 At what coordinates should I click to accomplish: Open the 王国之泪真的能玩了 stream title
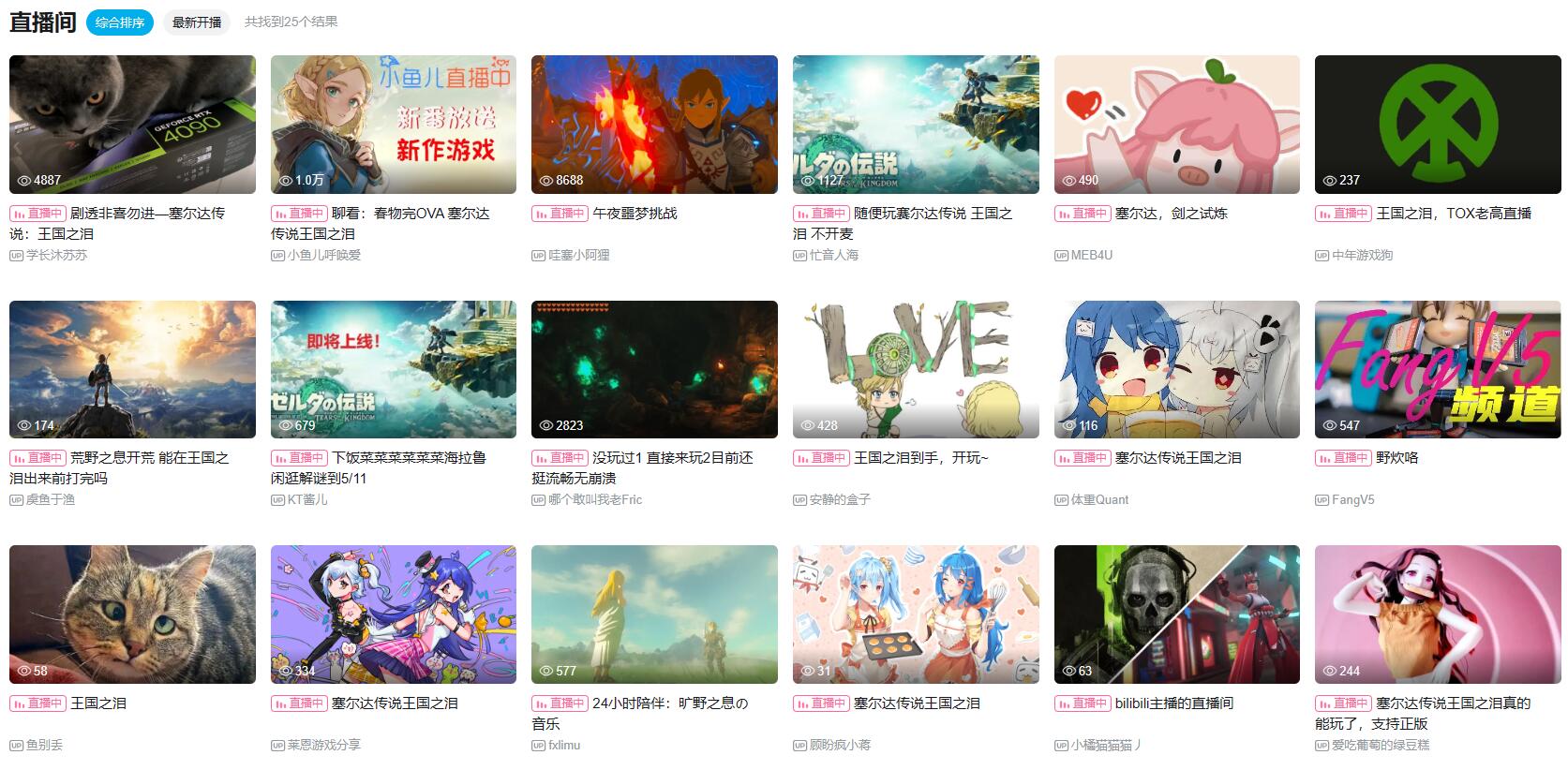1452,703
